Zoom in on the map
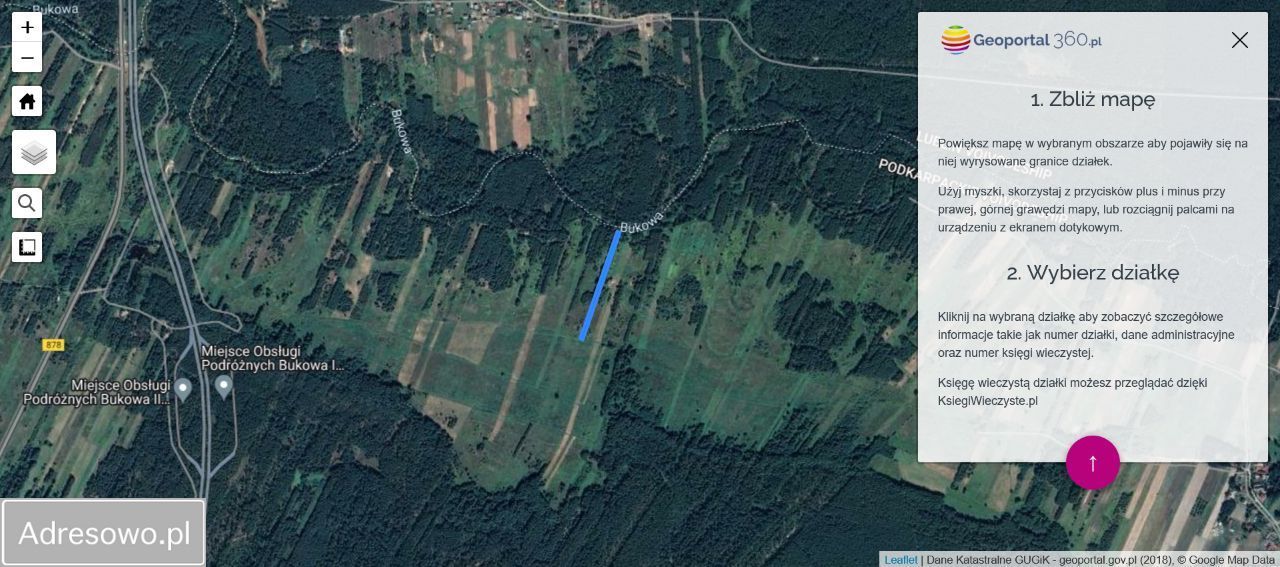Viewport: 1280px width, 567px height. click(27, 27)
